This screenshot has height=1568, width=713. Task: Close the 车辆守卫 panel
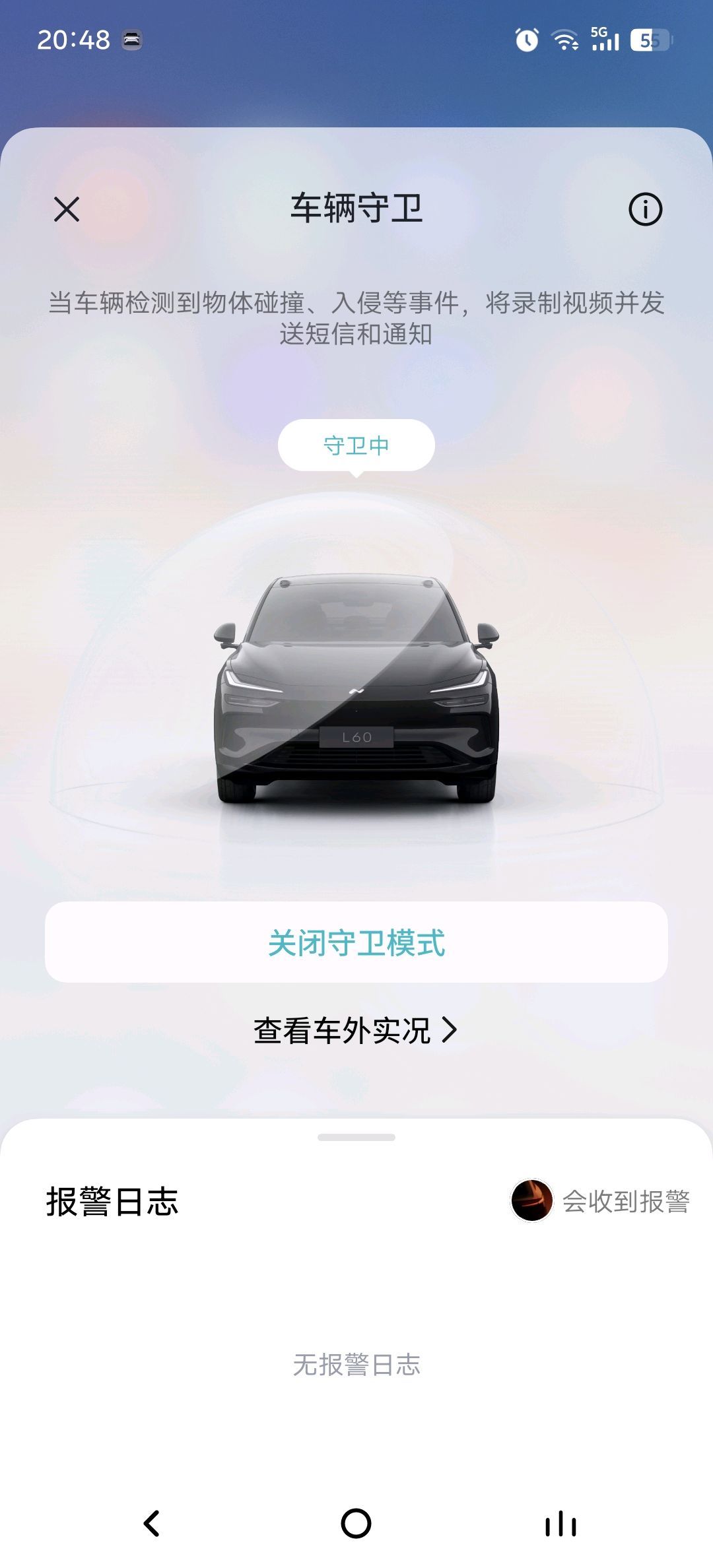pyautogui.click(x=67, y=210)
